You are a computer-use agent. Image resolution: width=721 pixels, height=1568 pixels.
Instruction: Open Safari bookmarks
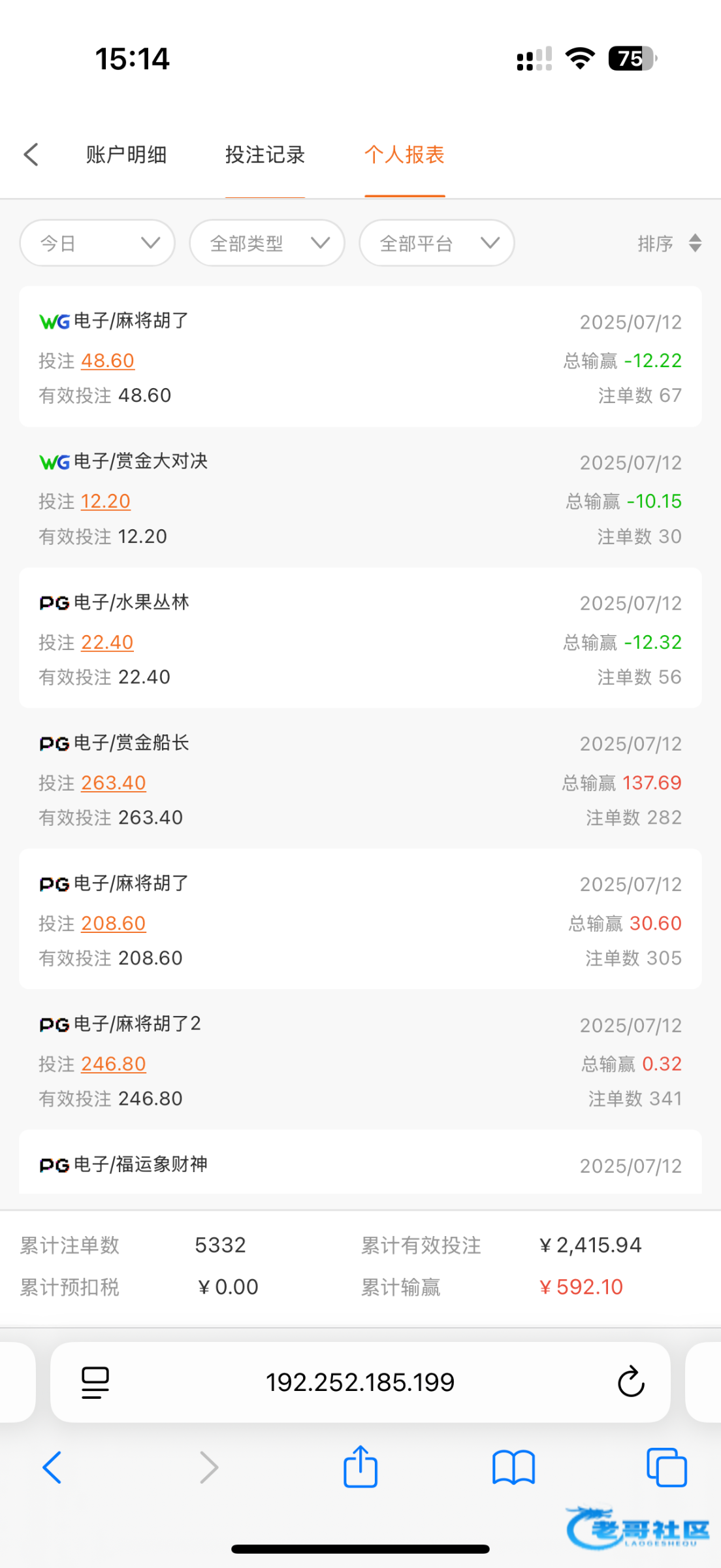click(513, 1467)
